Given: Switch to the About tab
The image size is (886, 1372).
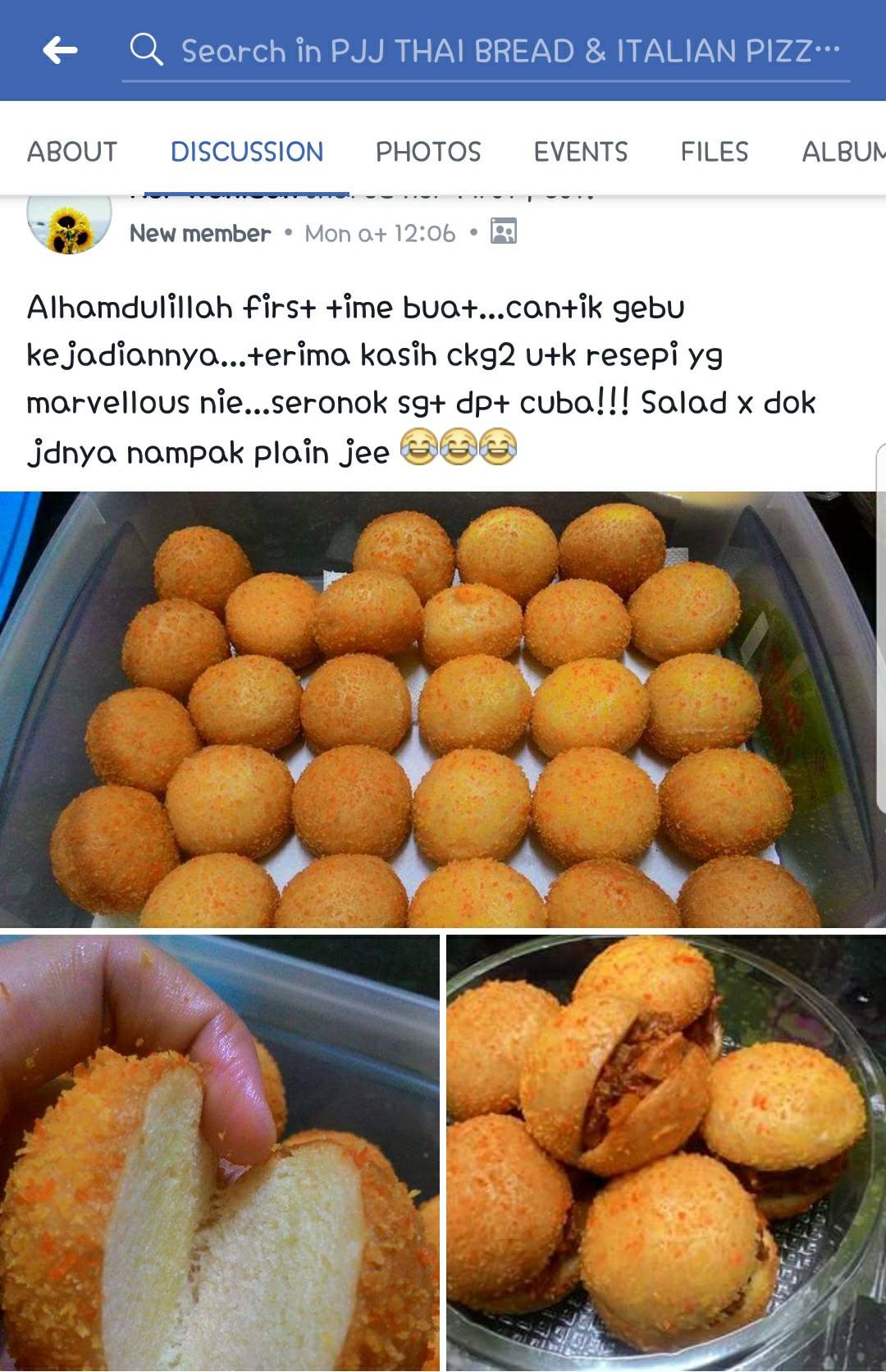Looking at the screenshot, I should (72, 152).
